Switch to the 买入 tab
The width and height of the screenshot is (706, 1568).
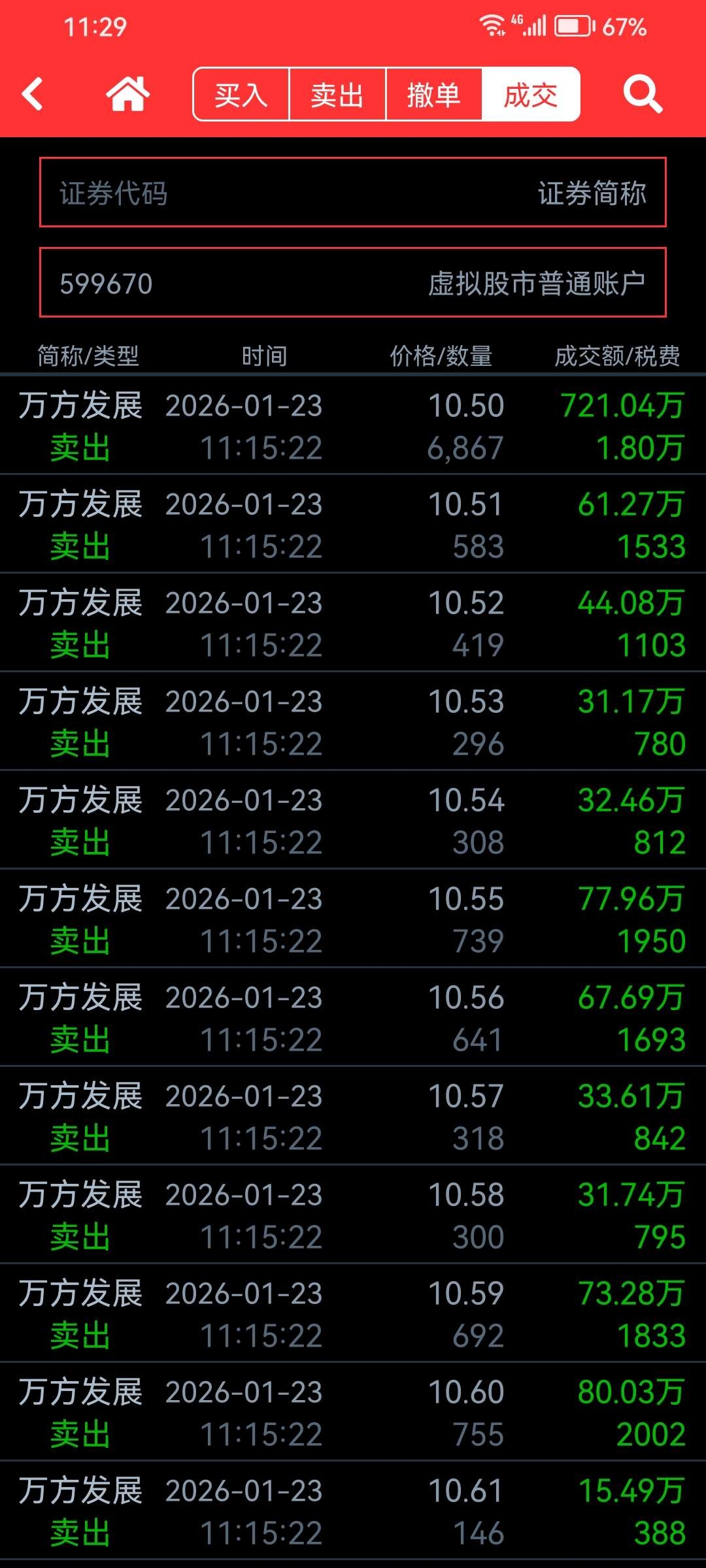coord(241,95)
